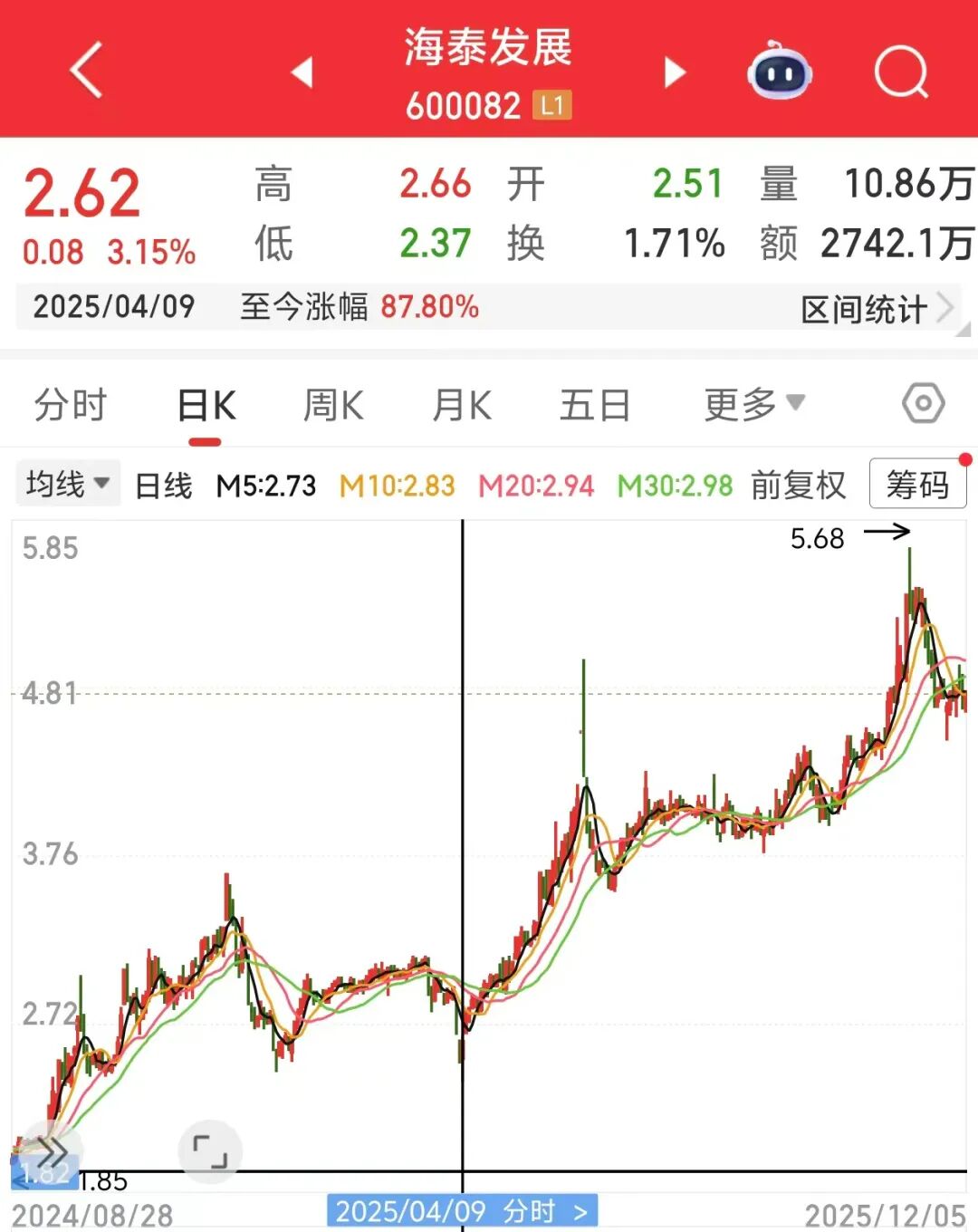Expand chart to fullscreen
The width and height of the screenshot is (978, 1232).
tap(210, 1151)
